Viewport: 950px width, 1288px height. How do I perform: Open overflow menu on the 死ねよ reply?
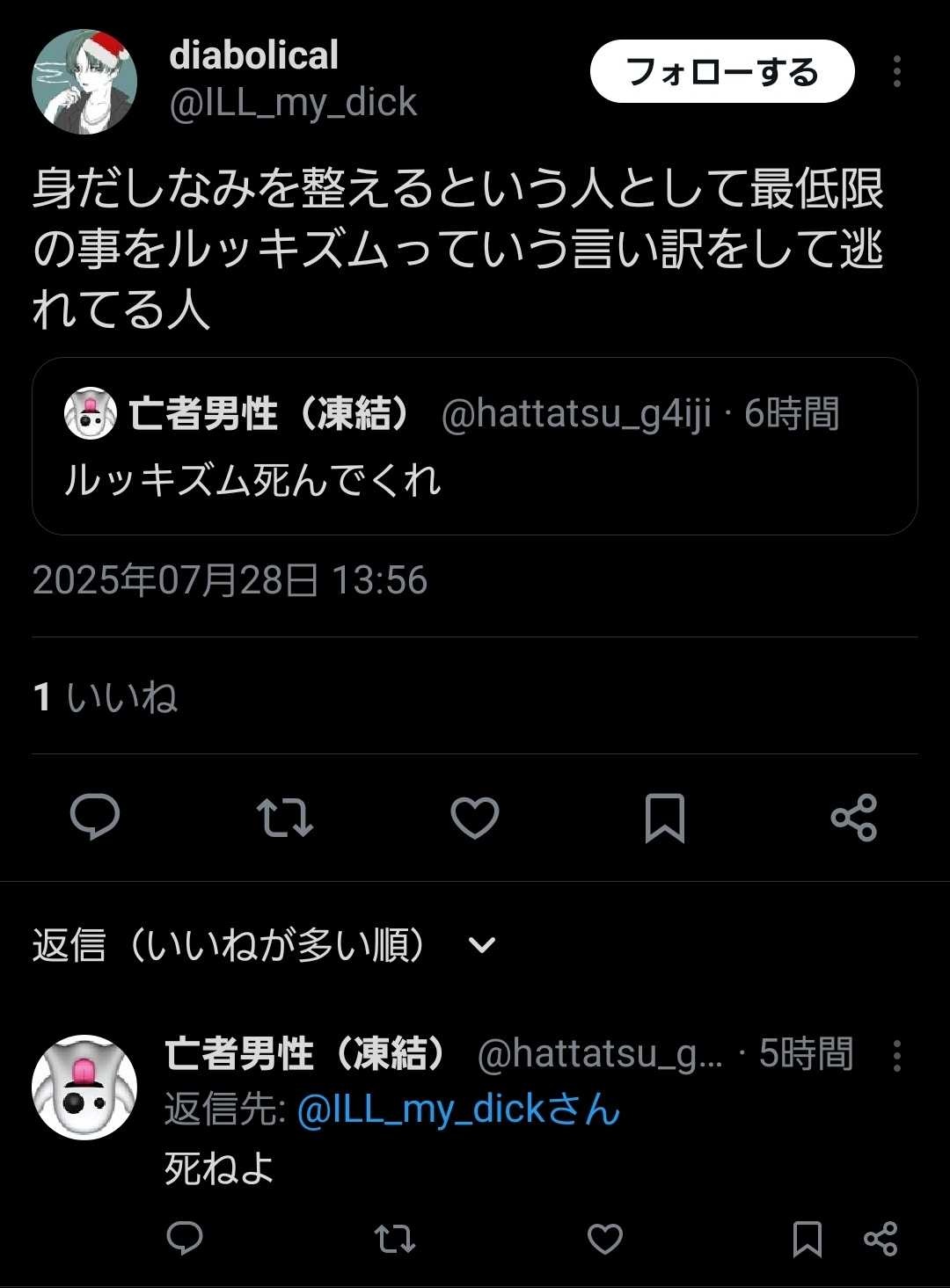896,1055
